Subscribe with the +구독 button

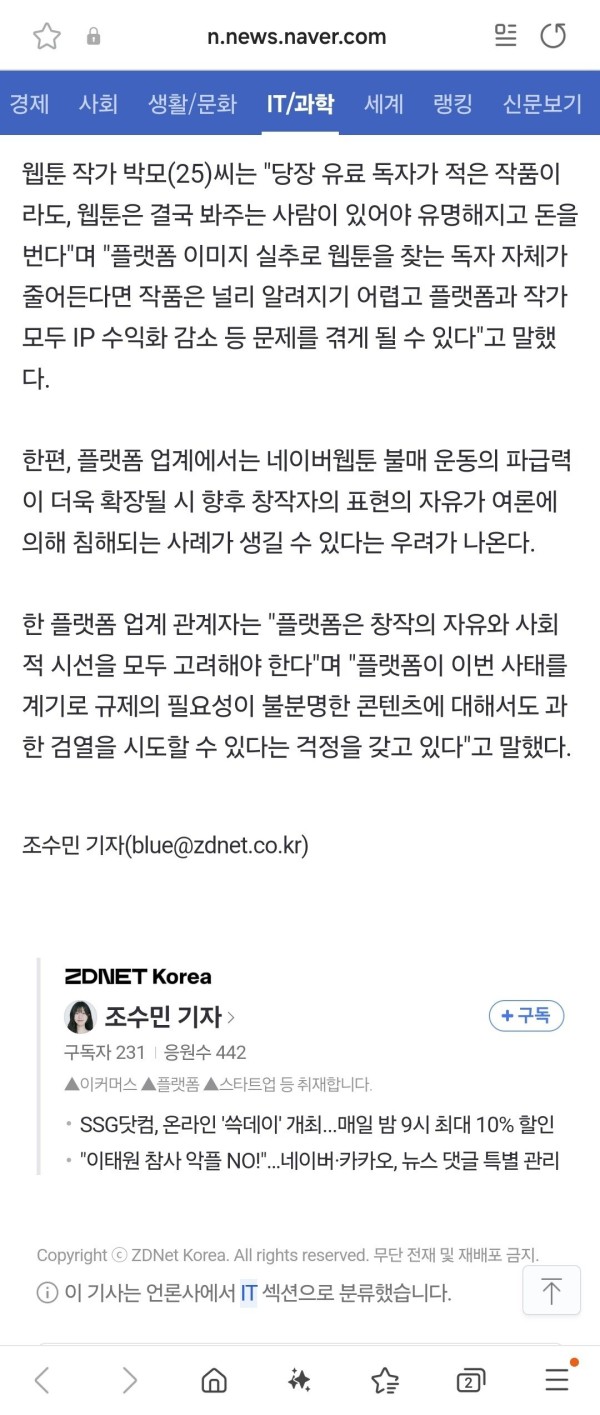click(x=526, y=1015)
